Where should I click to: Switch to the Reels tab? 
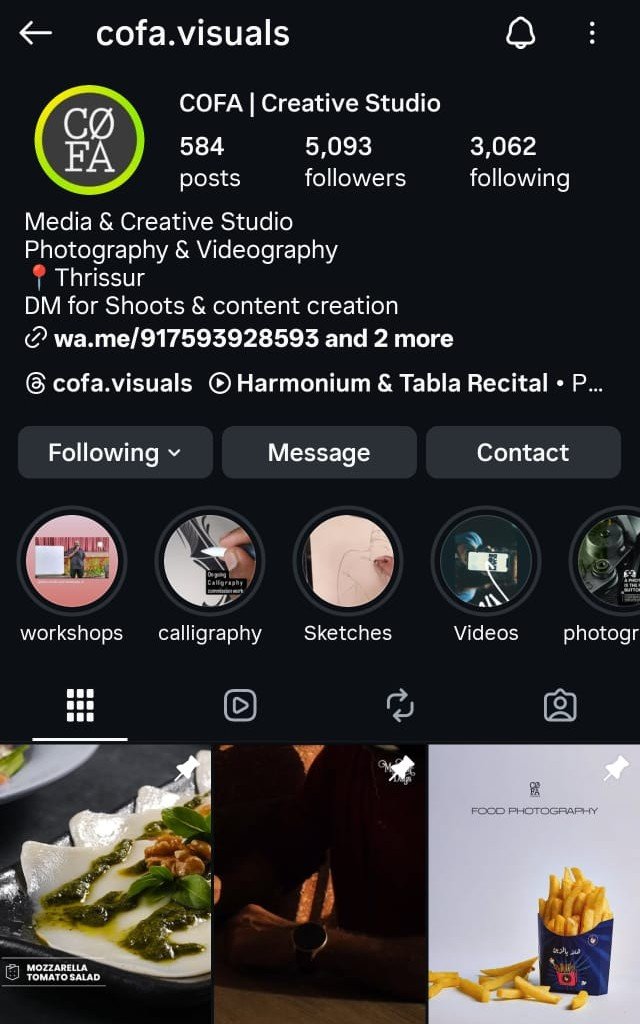[x=240, y=706]
